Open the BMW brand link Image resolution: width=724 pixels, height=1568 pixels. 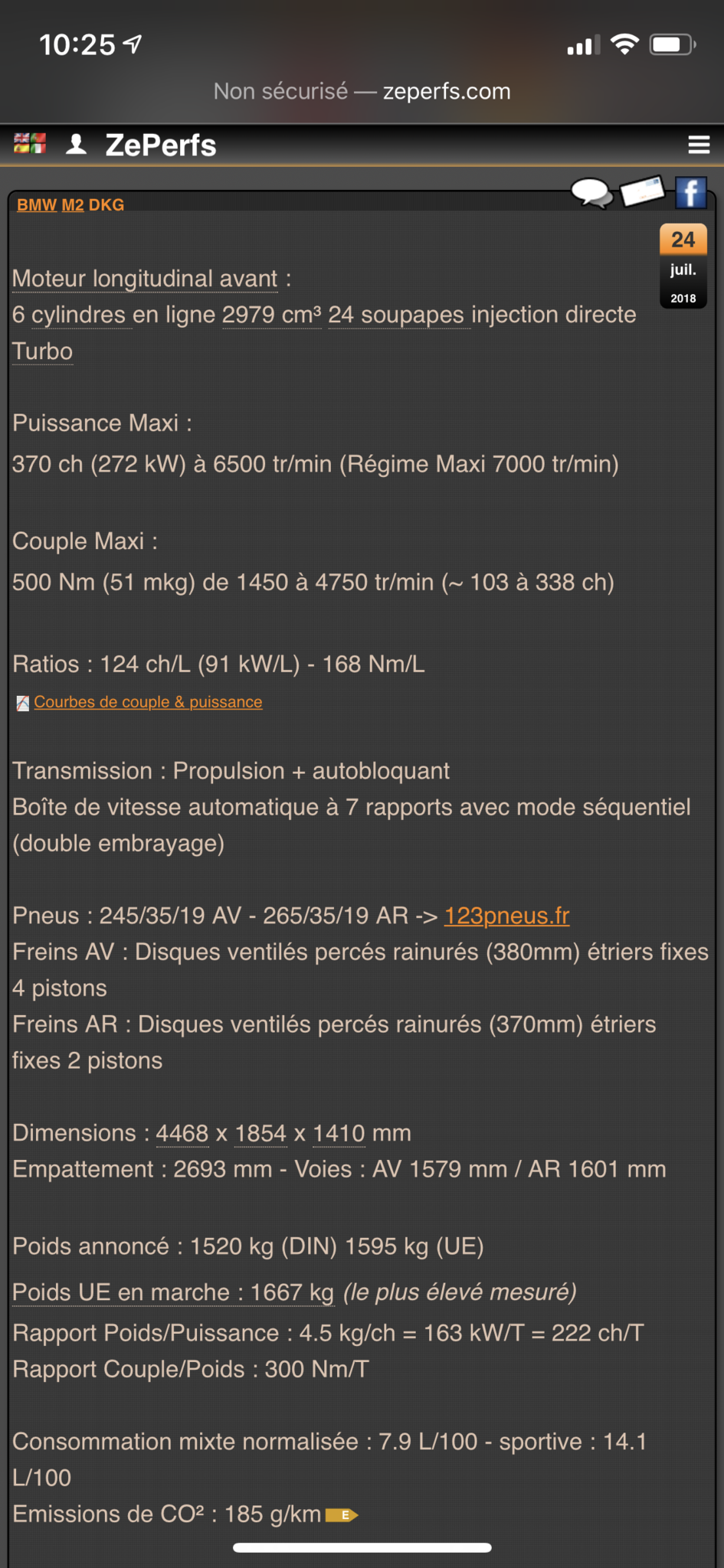pyautogui.click(x=37, y=205)
